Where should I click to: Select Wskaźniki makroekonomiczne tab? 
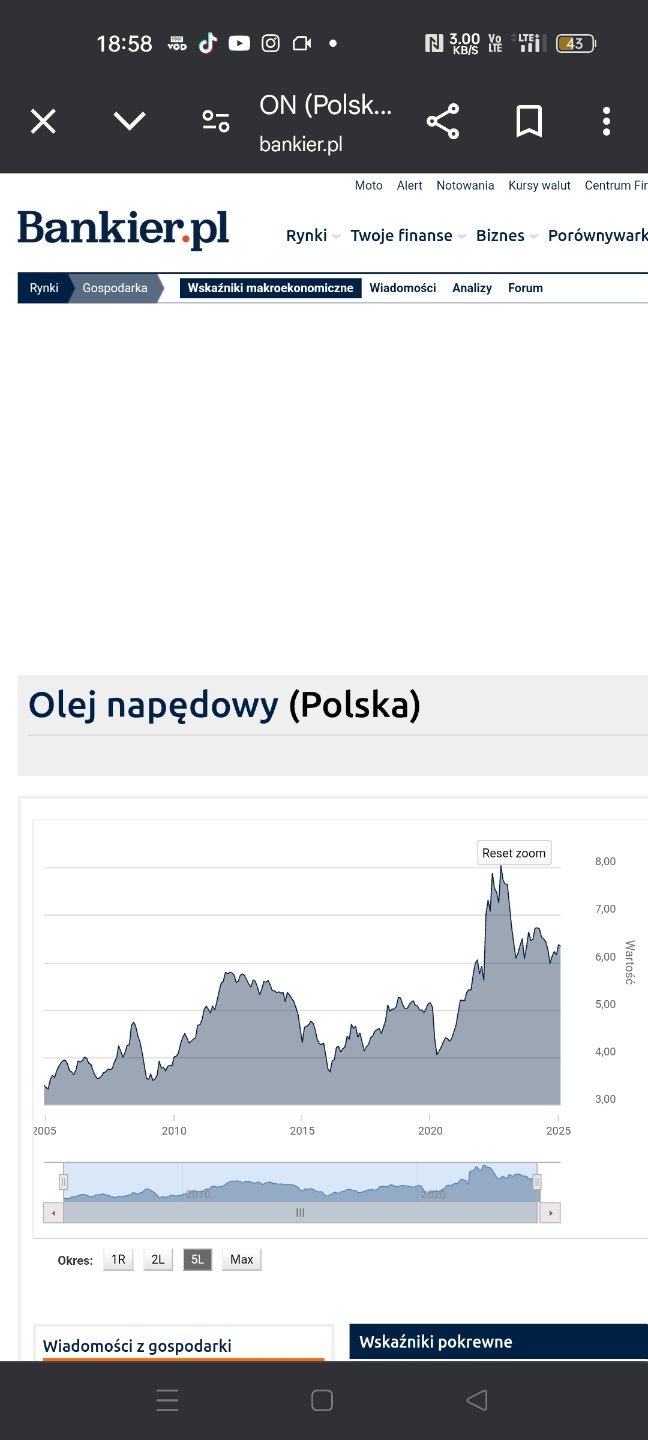coord(271,288)
